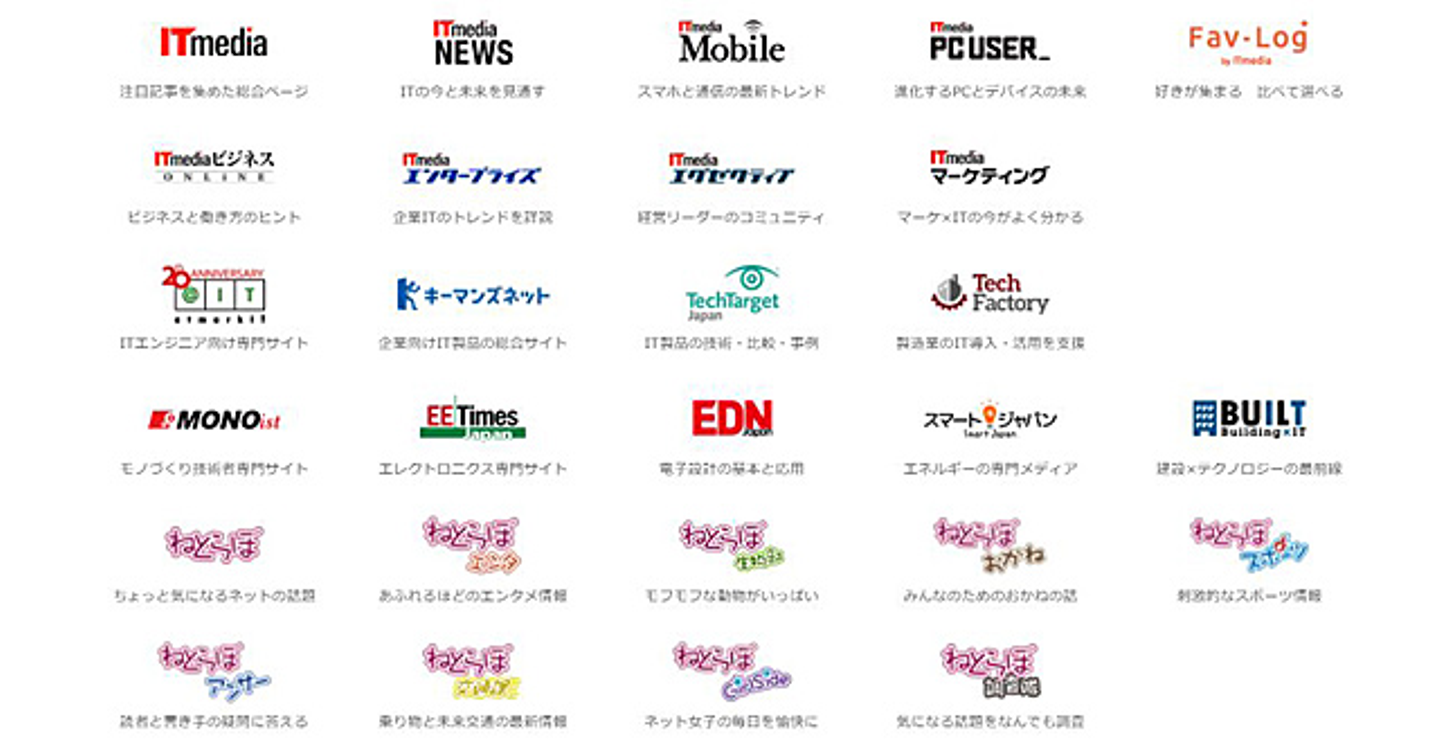Screen dimensions: 1440x743
Task: Open ITmedia ビジネス ONLINE
Action: coord(213,167)
